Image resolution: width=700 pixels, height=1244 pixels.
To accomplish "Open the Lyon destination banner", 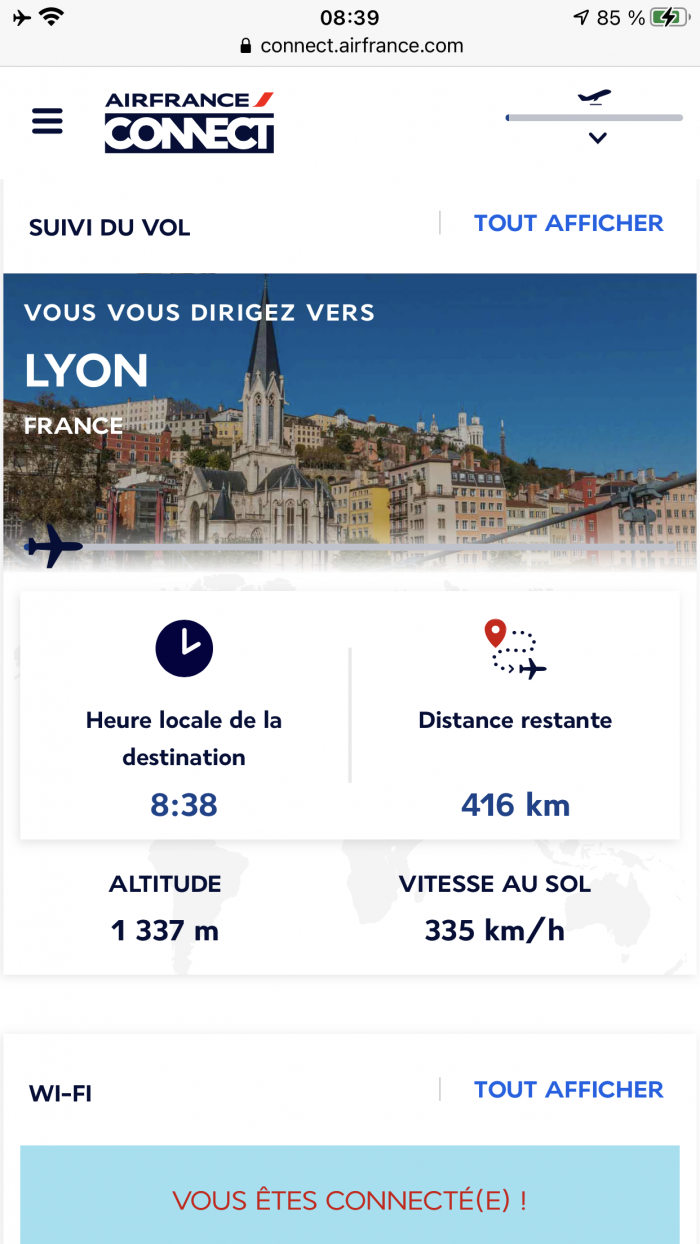I will click(350, 420).
